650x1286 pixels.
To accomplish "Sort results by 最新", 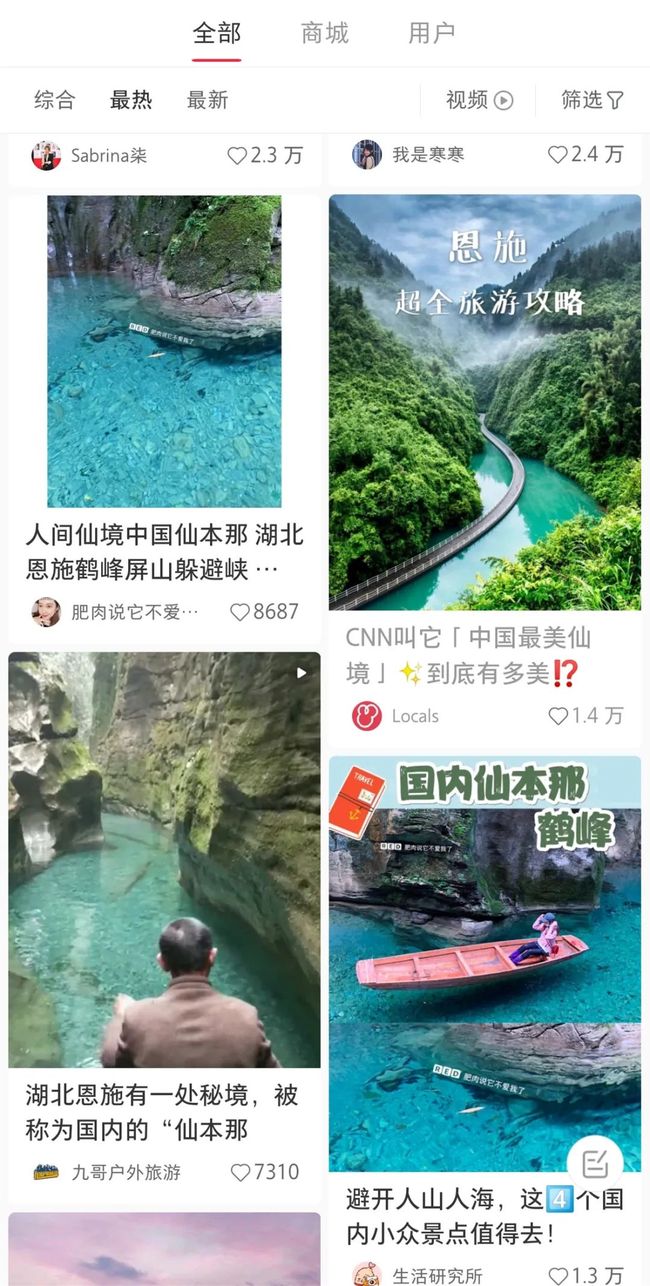I will coord(207,100).
